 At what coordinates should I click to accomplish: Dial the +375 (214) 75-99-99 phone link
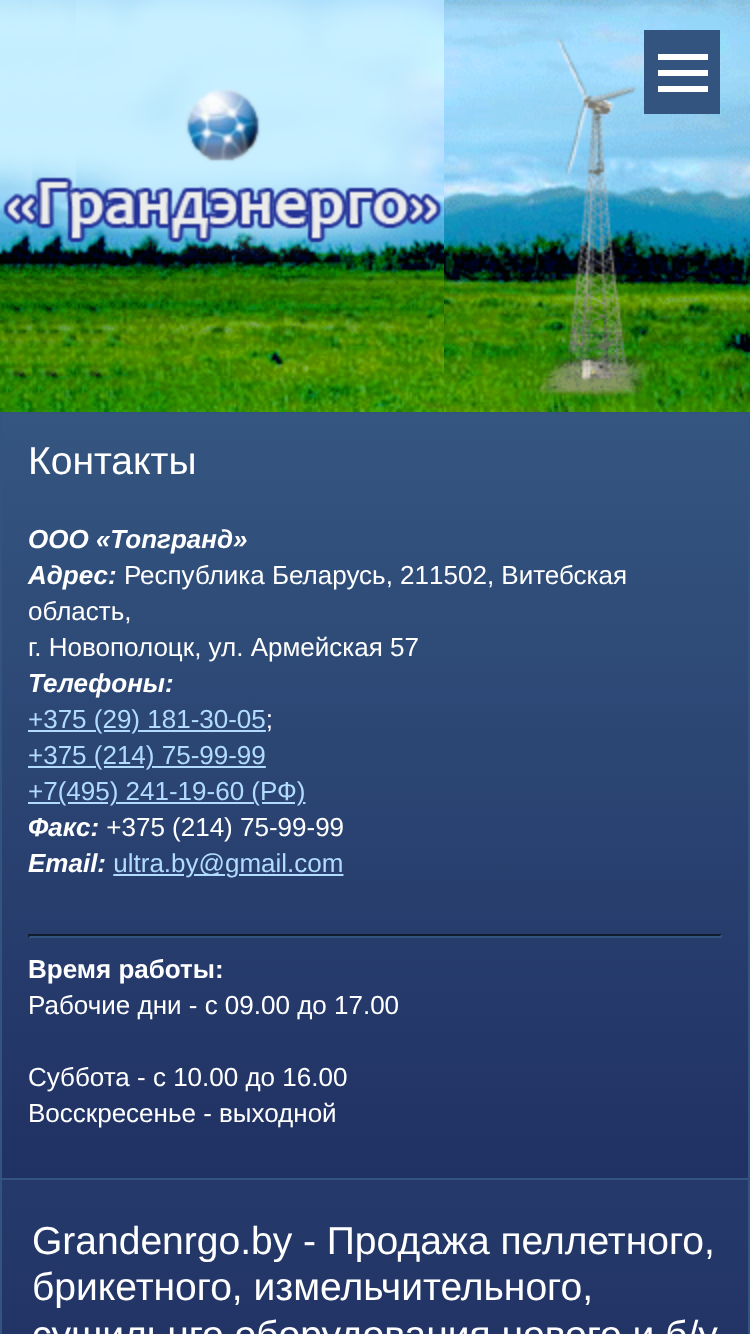(x=147, y=756)
